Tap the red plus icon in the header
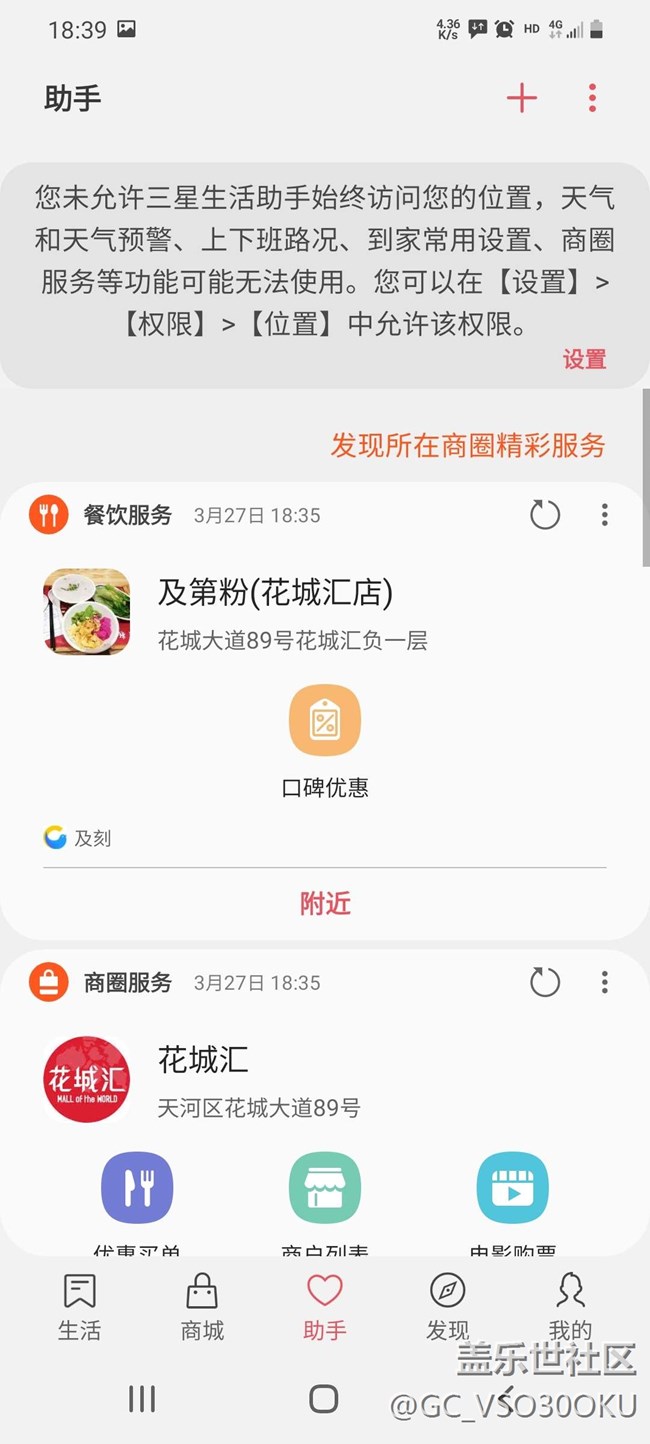Viewport: 650px width, 1444px height. (522, 98)
